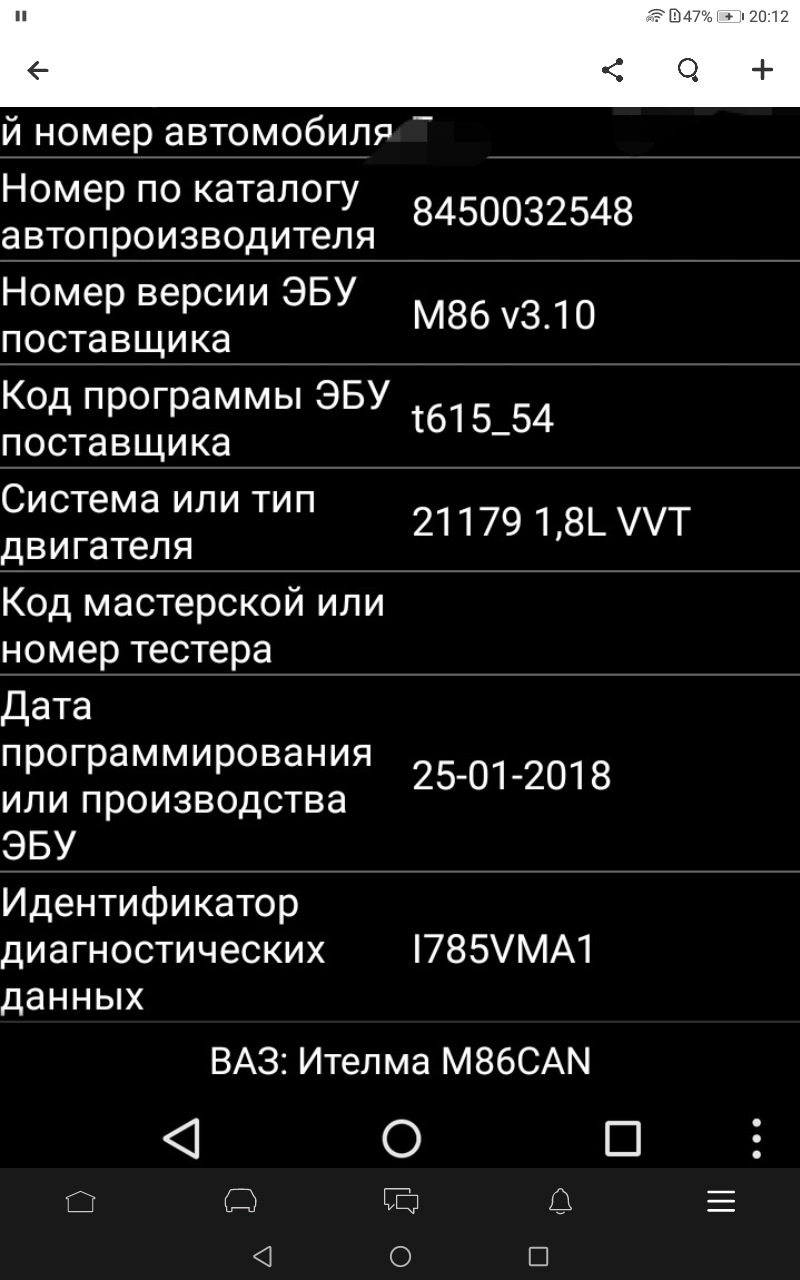Show recent apps with the system square button
800x1280 pixels.
pos(538,1256)
